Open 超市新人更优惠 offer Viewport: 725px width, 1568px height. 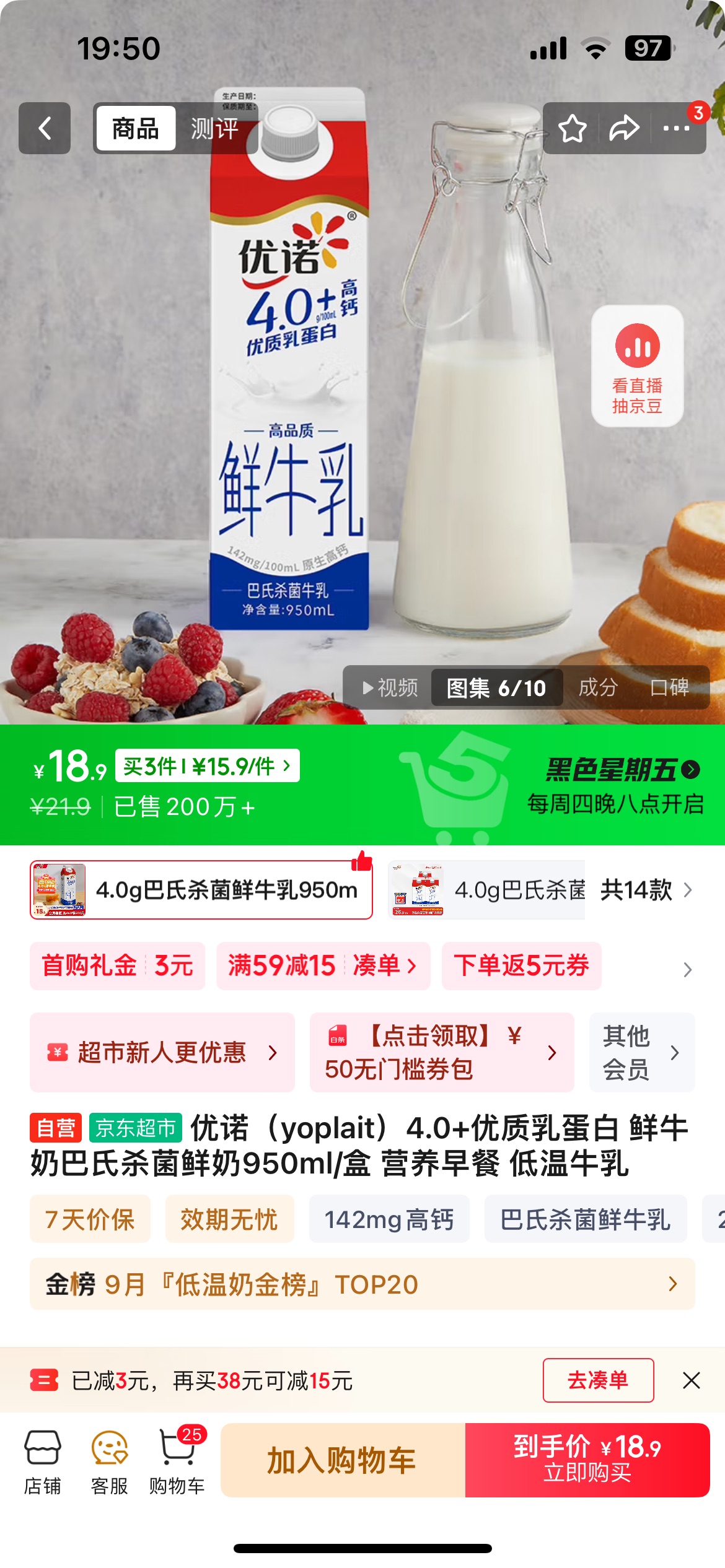[x=162, y=1052]
